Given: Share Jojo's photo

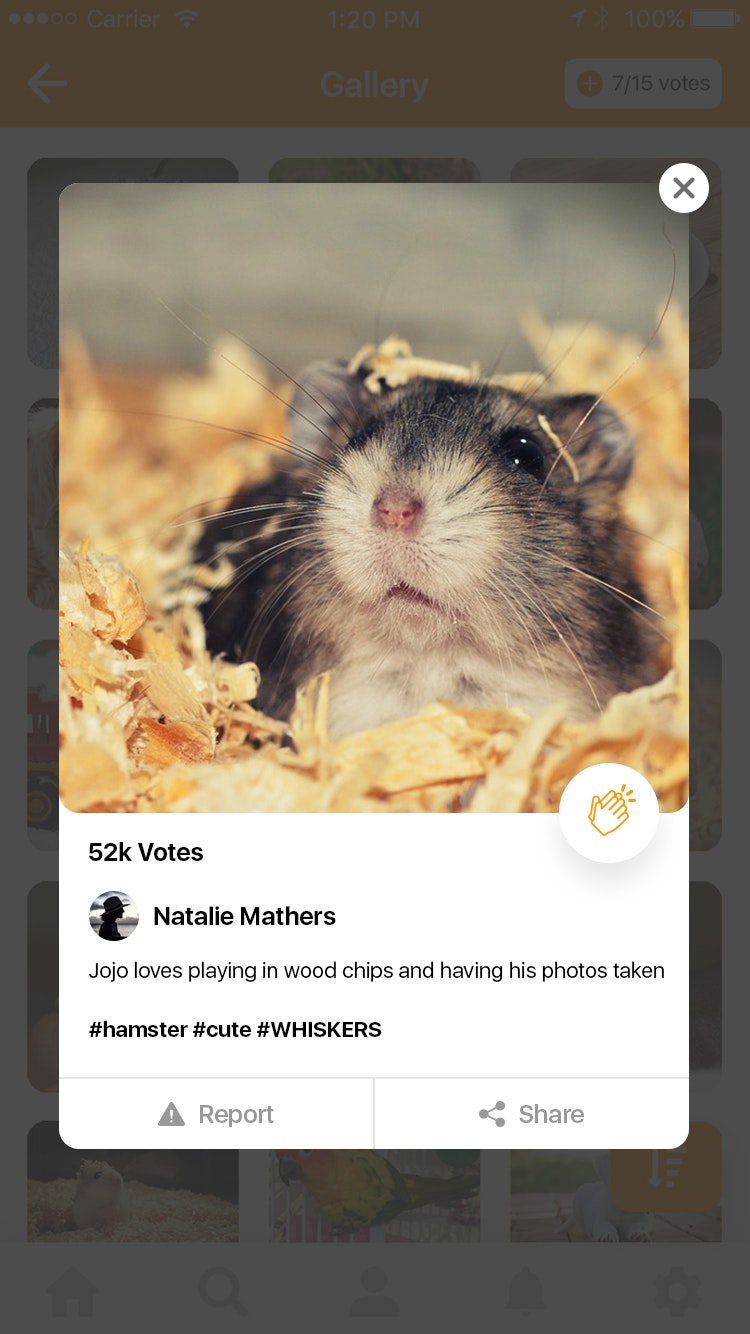Looking at the screenshot, I should pos(532,1114).
